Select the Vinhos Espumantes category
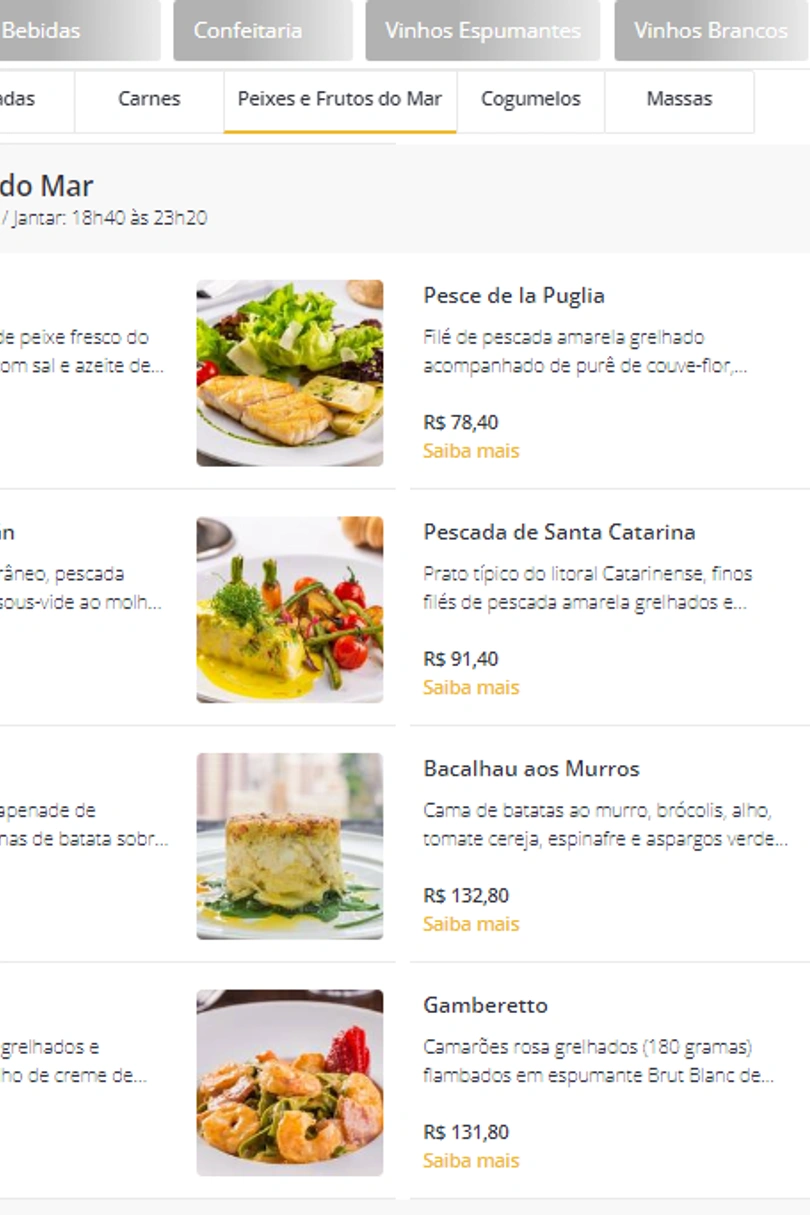Image resolution: width=810 pixels, height=1215 pixels. [482, 31]
